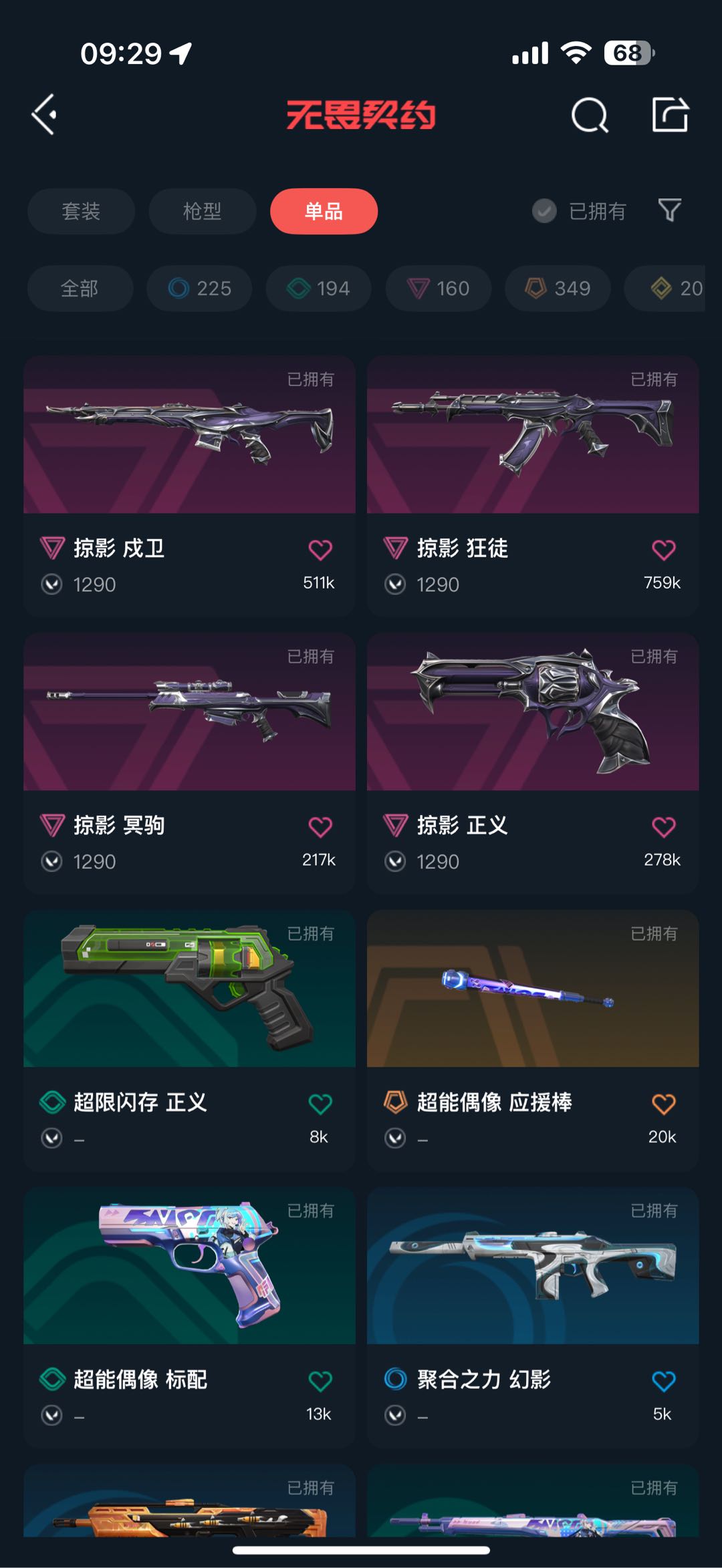The height and width of the screenshot is (1568, 722).
Task: Go back using the top-left arrow
Action: 45,115
